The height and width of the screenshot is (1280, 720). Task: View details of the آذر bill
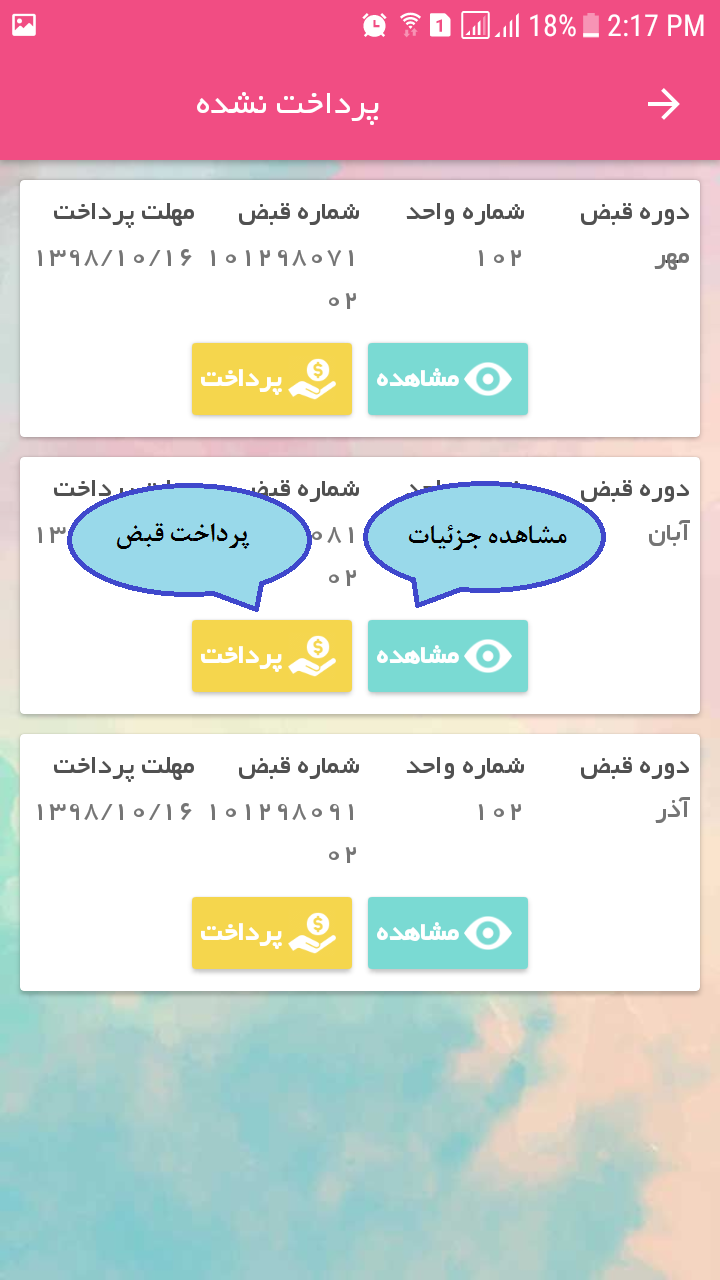[x=447, y=933]
